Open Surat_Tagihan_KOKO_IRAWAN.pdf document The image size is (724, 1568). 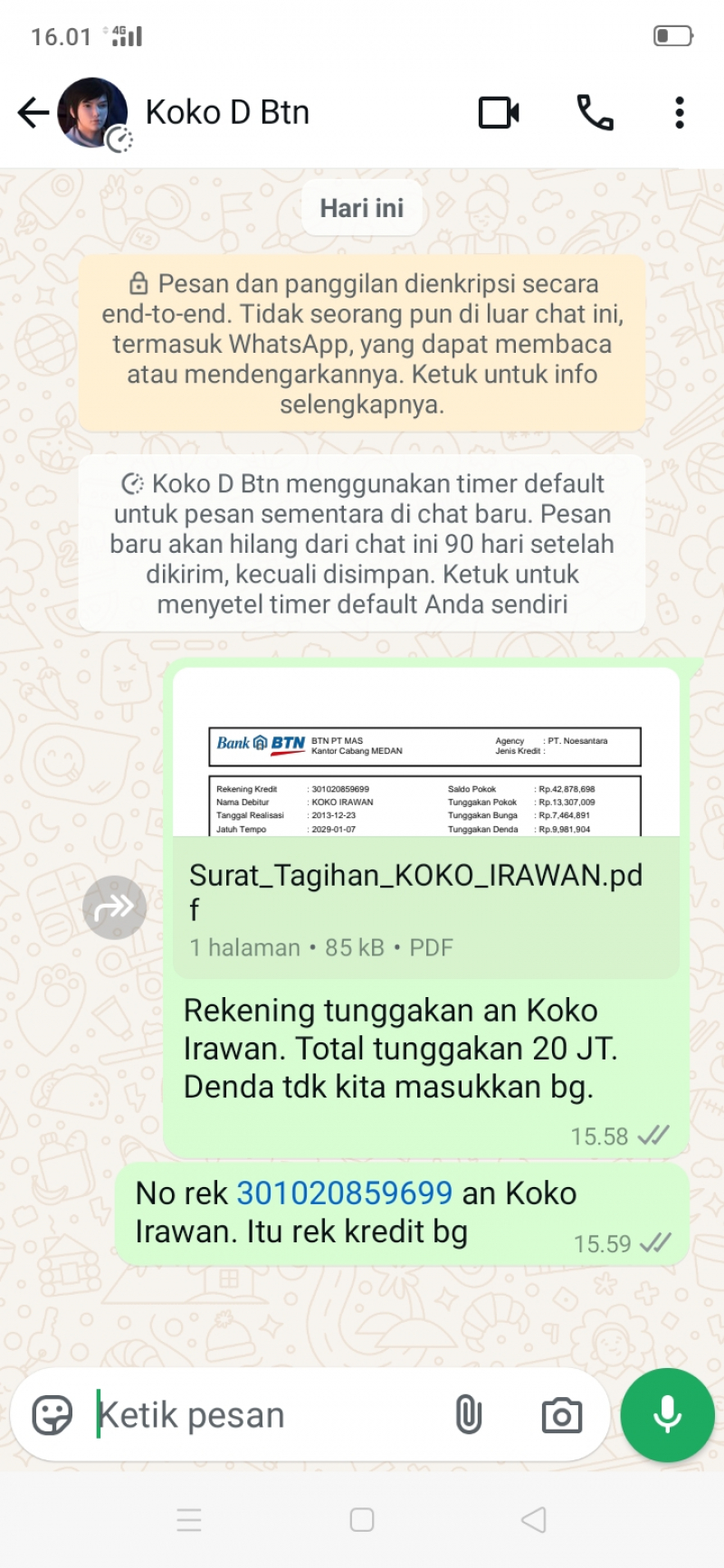pos(425,891)
